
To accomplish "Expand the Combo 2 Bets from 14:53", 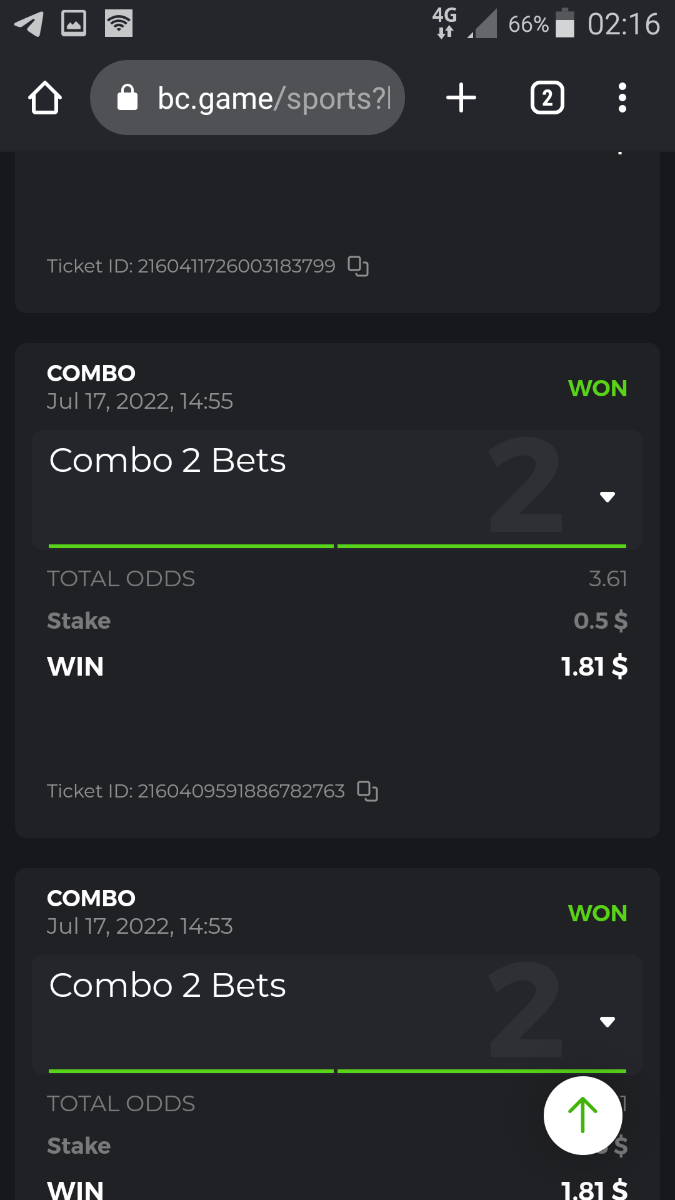I will tap(607, 1022).
